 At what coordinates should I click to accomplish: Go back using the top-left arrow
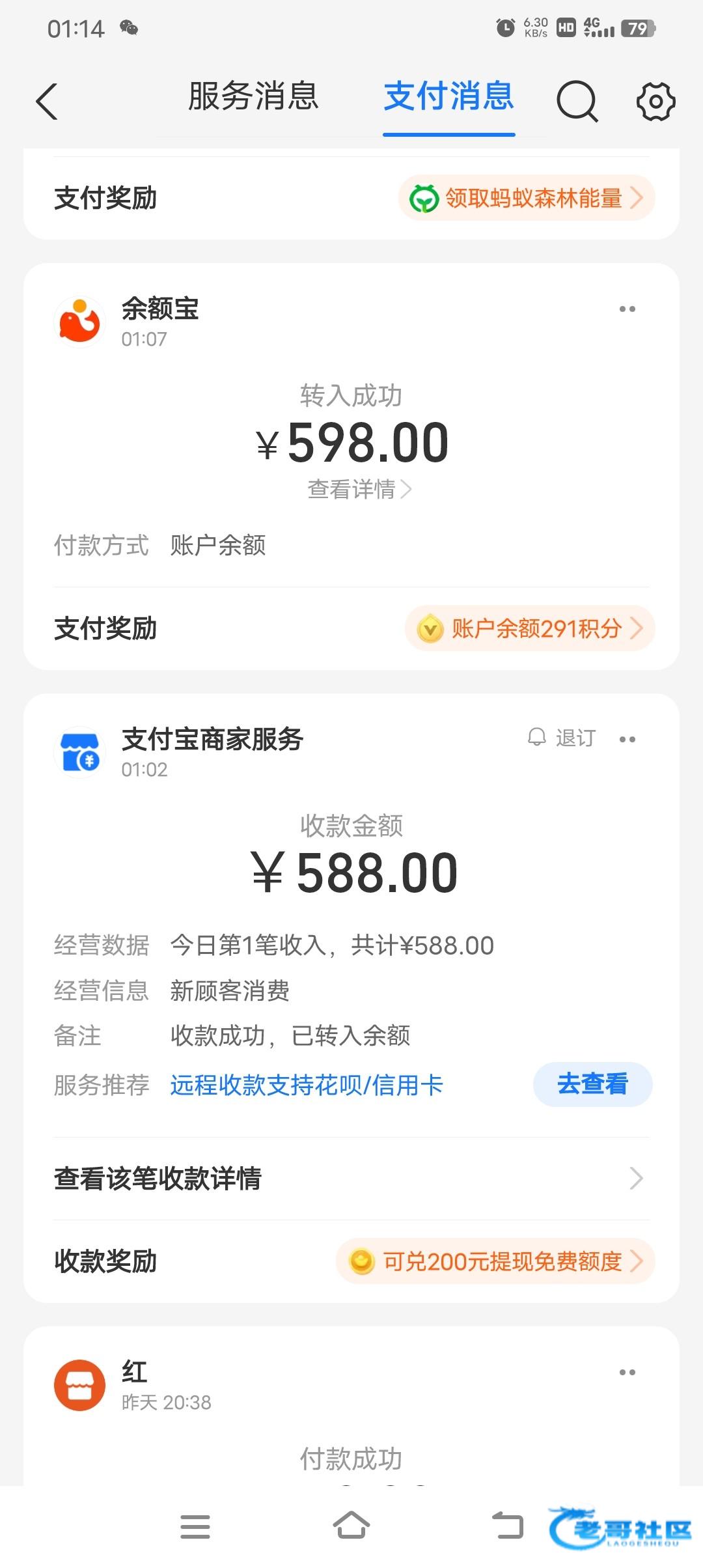47,101
